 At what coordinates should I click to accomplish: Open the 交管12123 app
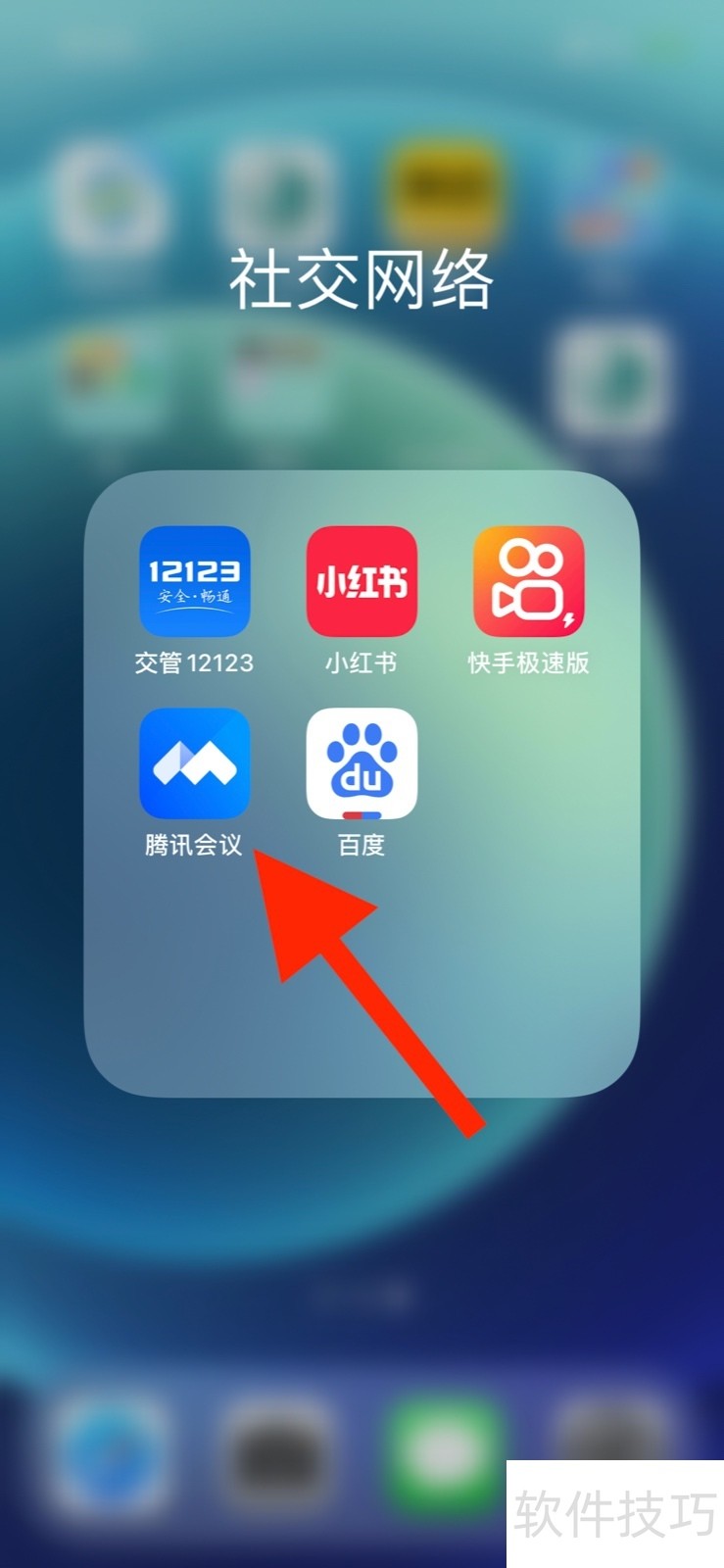pyautogui.click(x=194, y=581)
